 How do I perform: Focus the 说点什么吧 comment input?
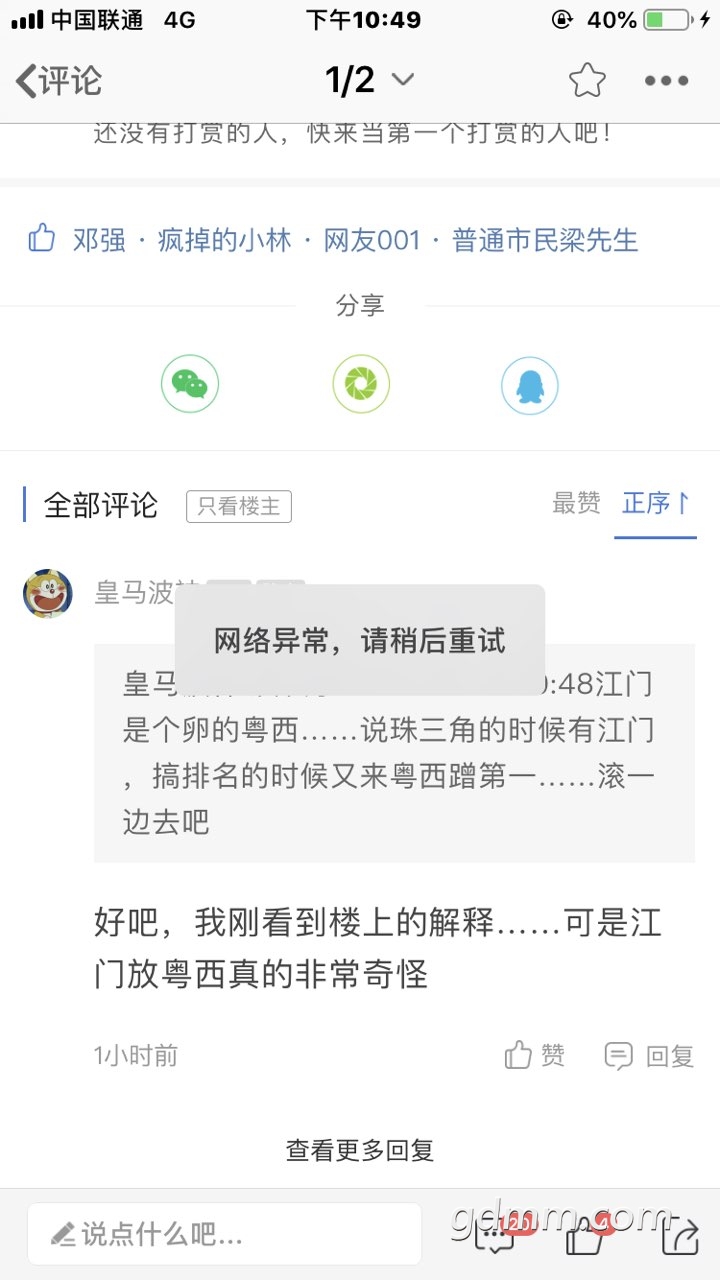click(224, 1234)
